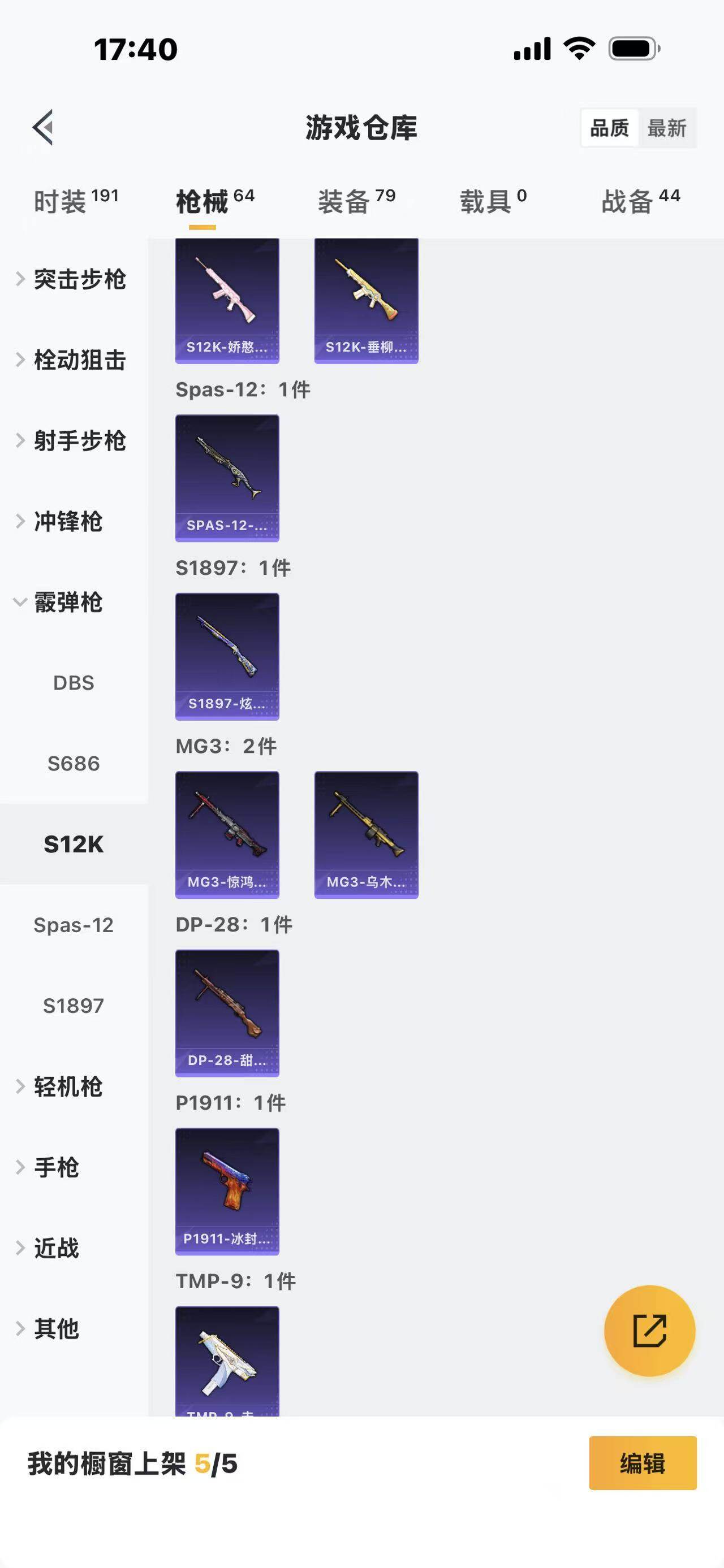Switch to the 时装 tab
The height and width of the screenshot is (1568, 724).
click(x=75, y=201)
